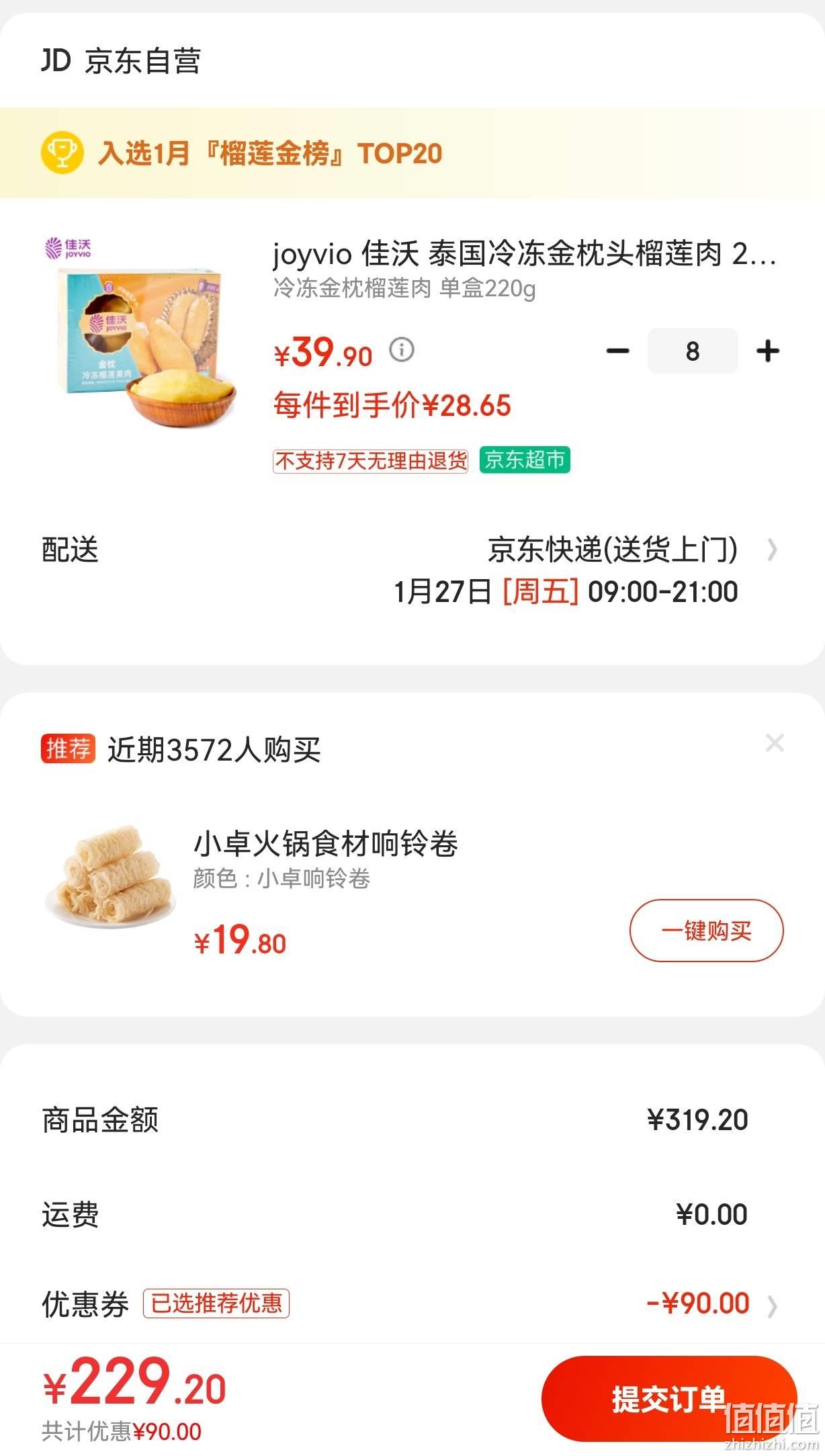
Task: Tap 一键购买 for 小卓响铃卷
Action: [x=706, y=931]
